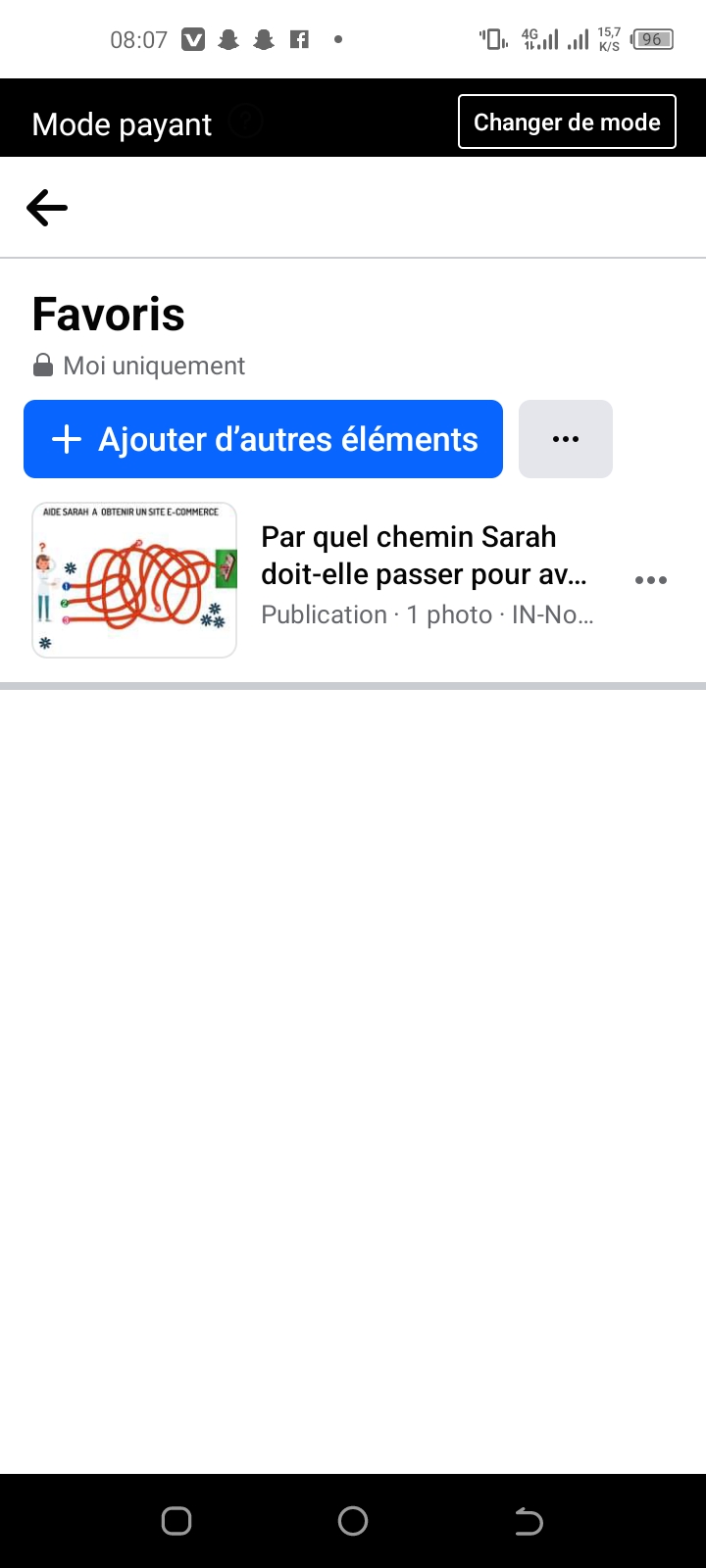Screen dimensions: 706x1568
Task: Open the Favoris collection options menu
Action: [566, 439]
